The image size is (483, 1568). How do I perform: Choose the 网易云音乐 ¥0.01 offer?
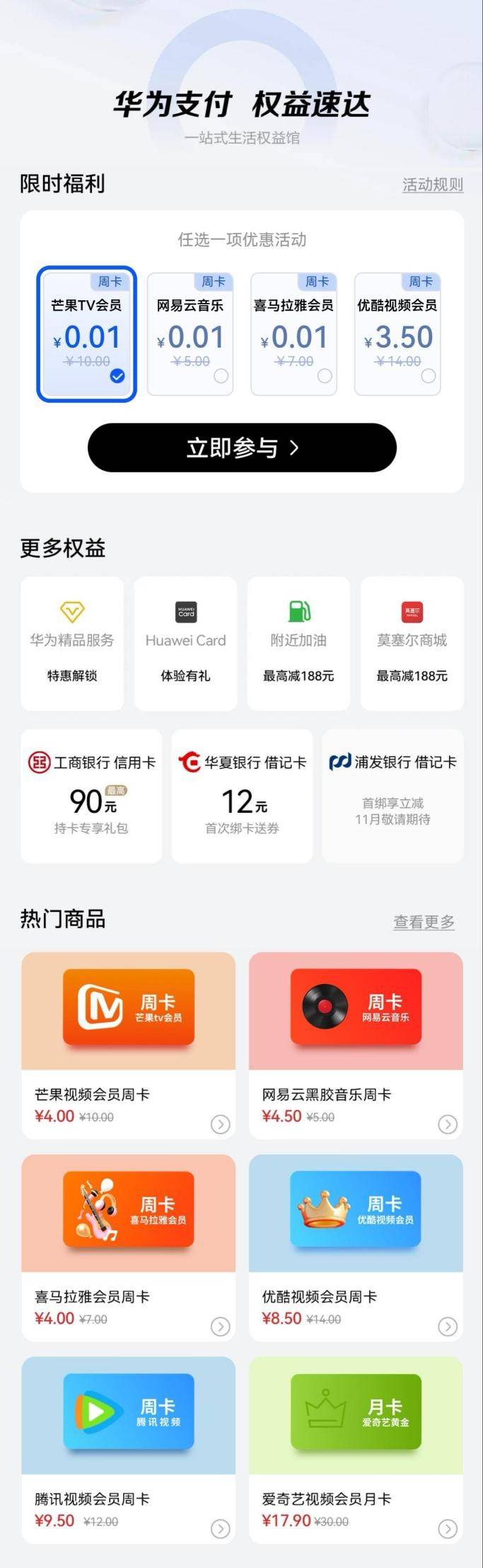tap(190, 333)
